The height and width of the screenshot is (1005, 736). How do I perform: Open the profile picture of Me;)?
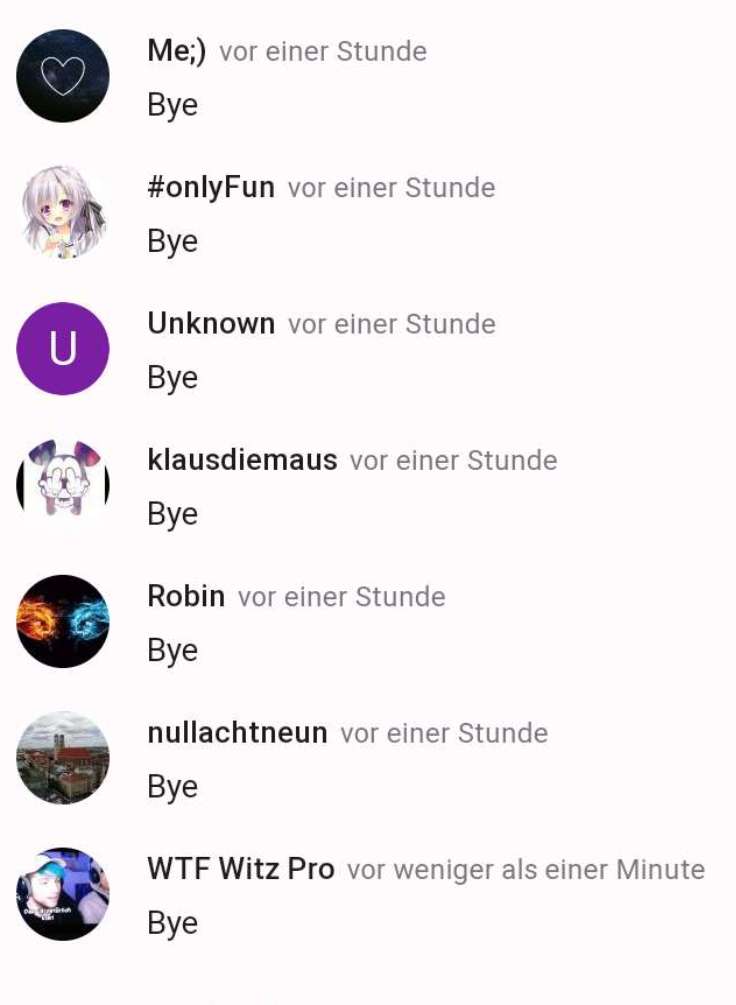tap(63, 76)
